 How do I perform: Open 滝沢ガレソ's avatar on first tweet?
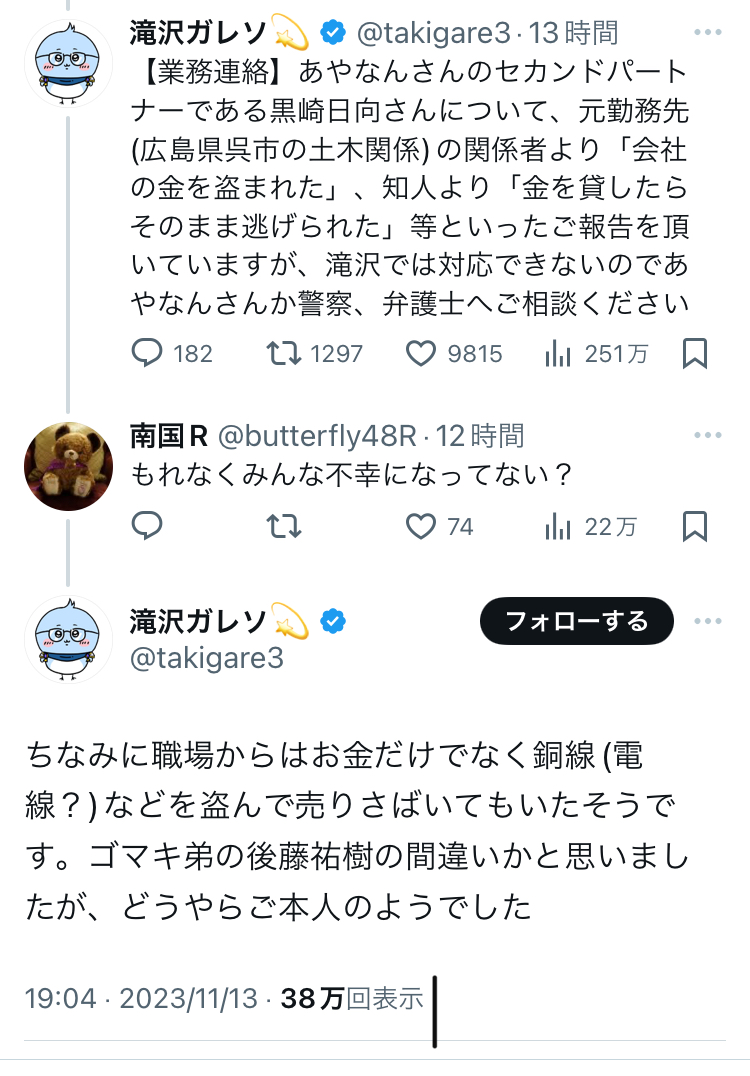click(x=68, y=61)
